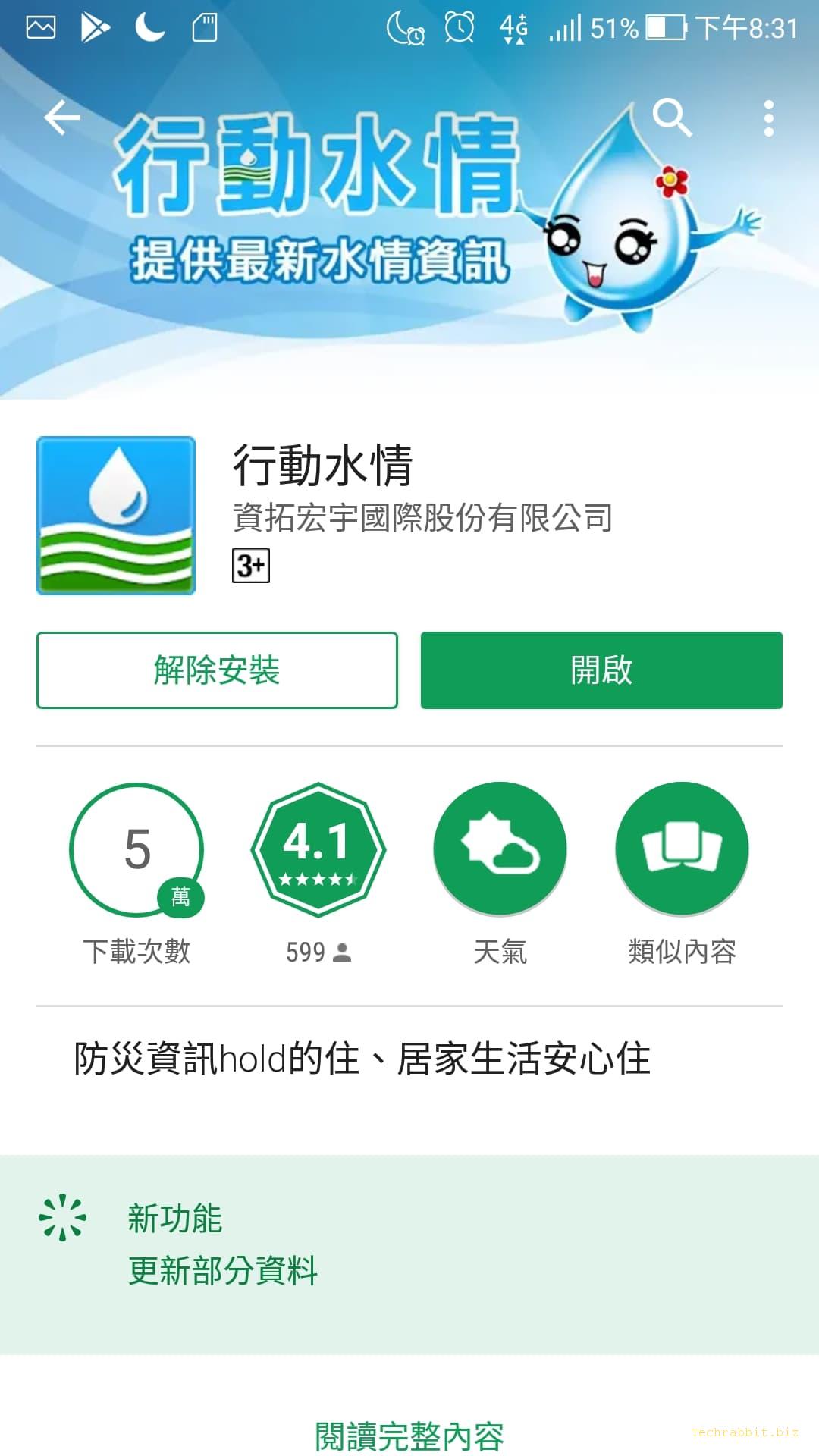Tap the 3+ content rating badge

[251, 566]
